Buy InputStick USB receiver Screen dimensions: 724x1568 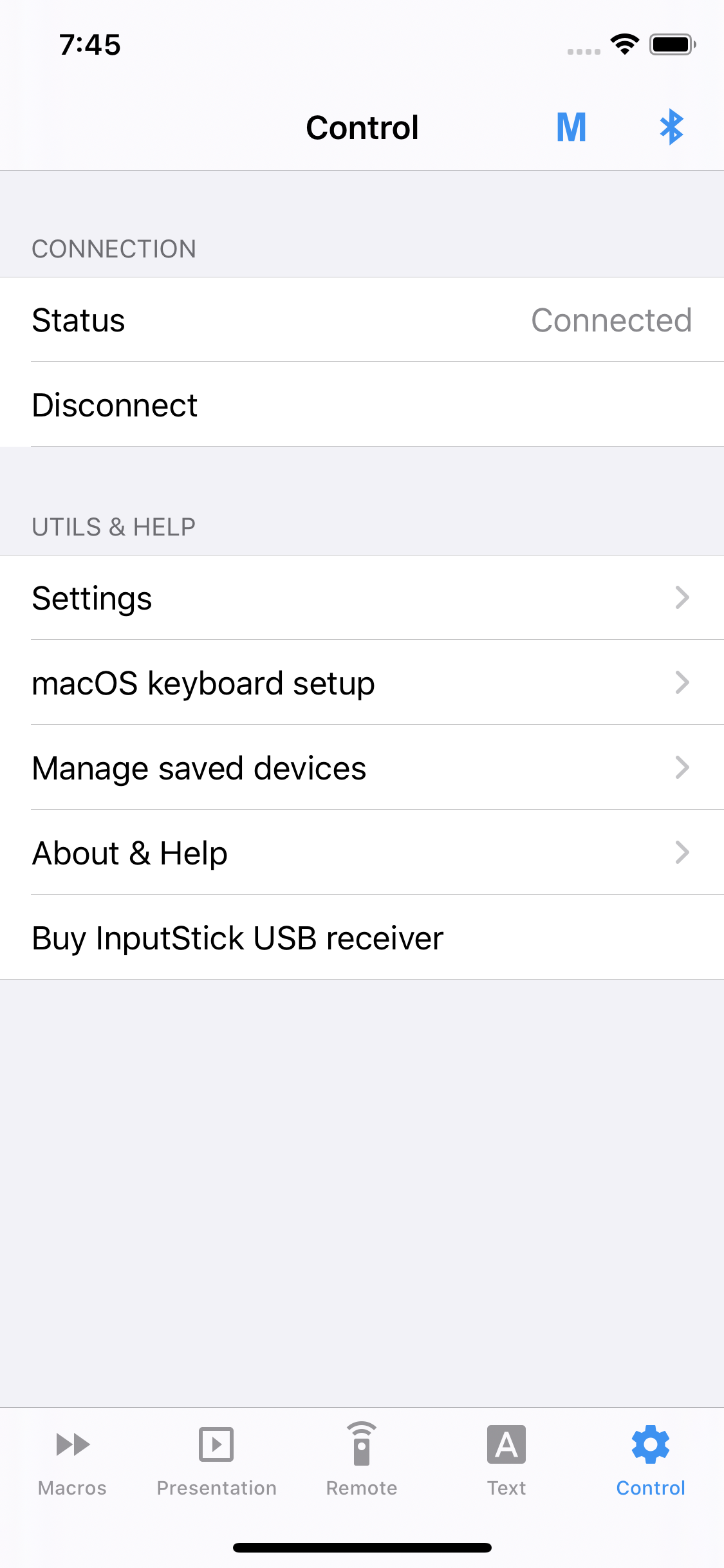237,938
